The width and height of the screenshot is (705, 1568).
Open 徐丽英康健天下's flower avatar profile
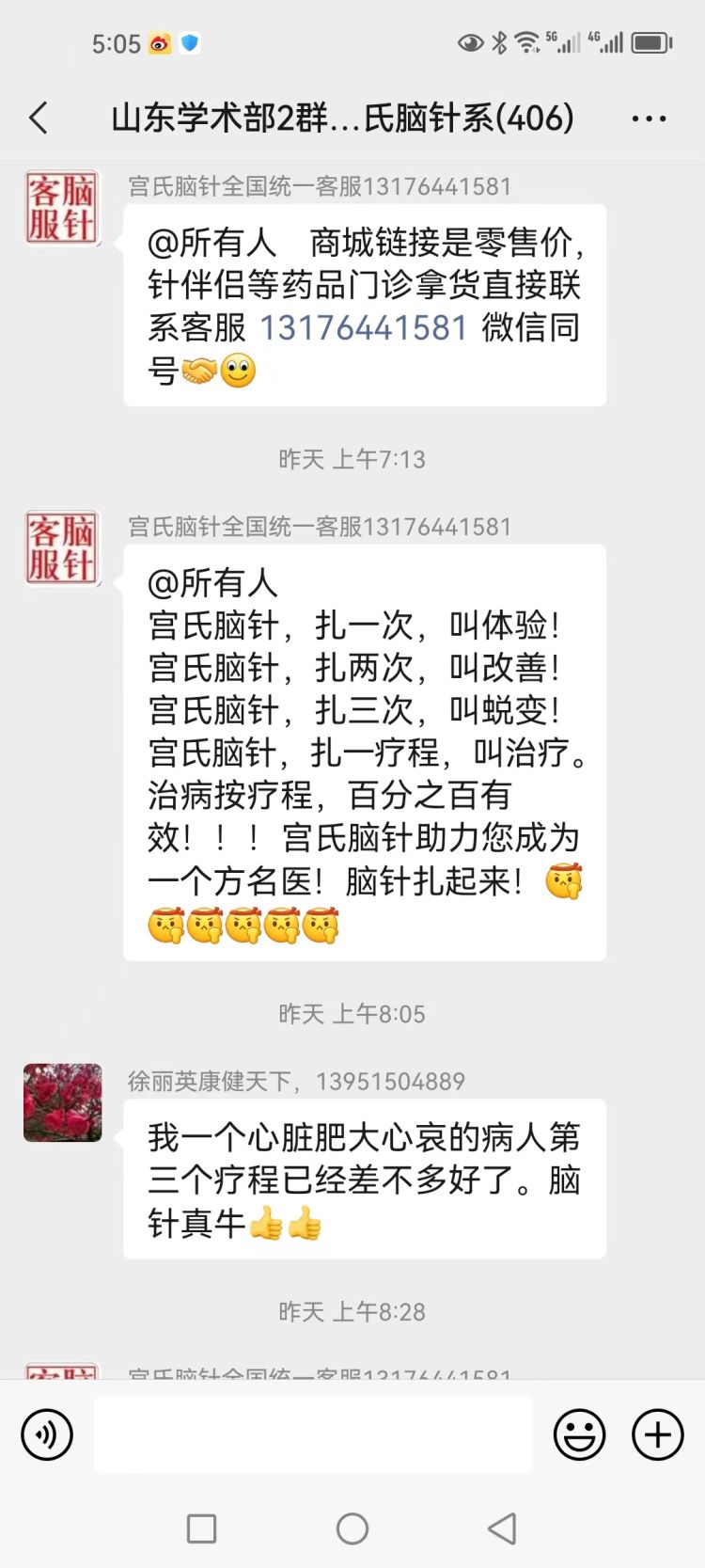click(62, 1102)
